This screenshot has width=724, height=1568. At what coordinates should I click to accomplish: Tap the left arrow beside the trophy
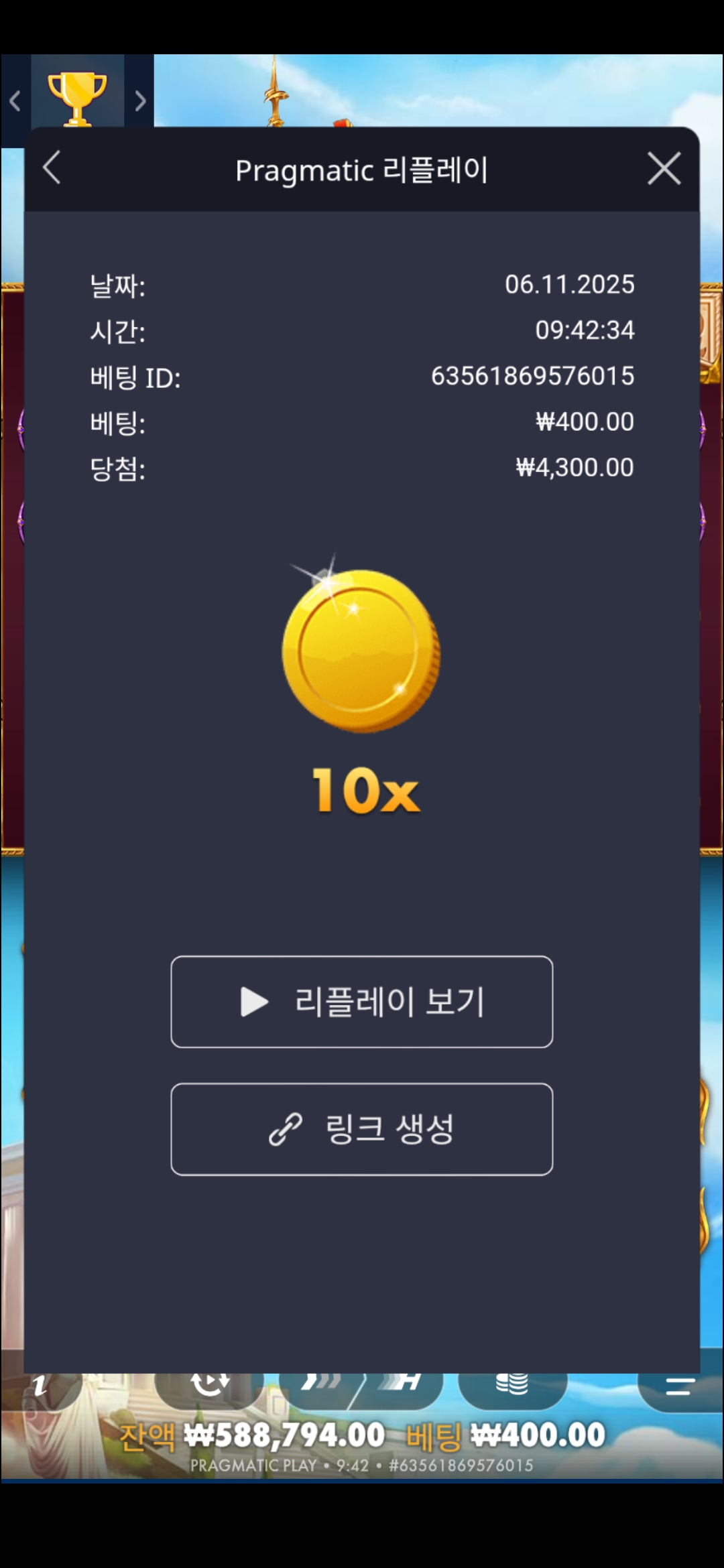click(x=15, y=101)
